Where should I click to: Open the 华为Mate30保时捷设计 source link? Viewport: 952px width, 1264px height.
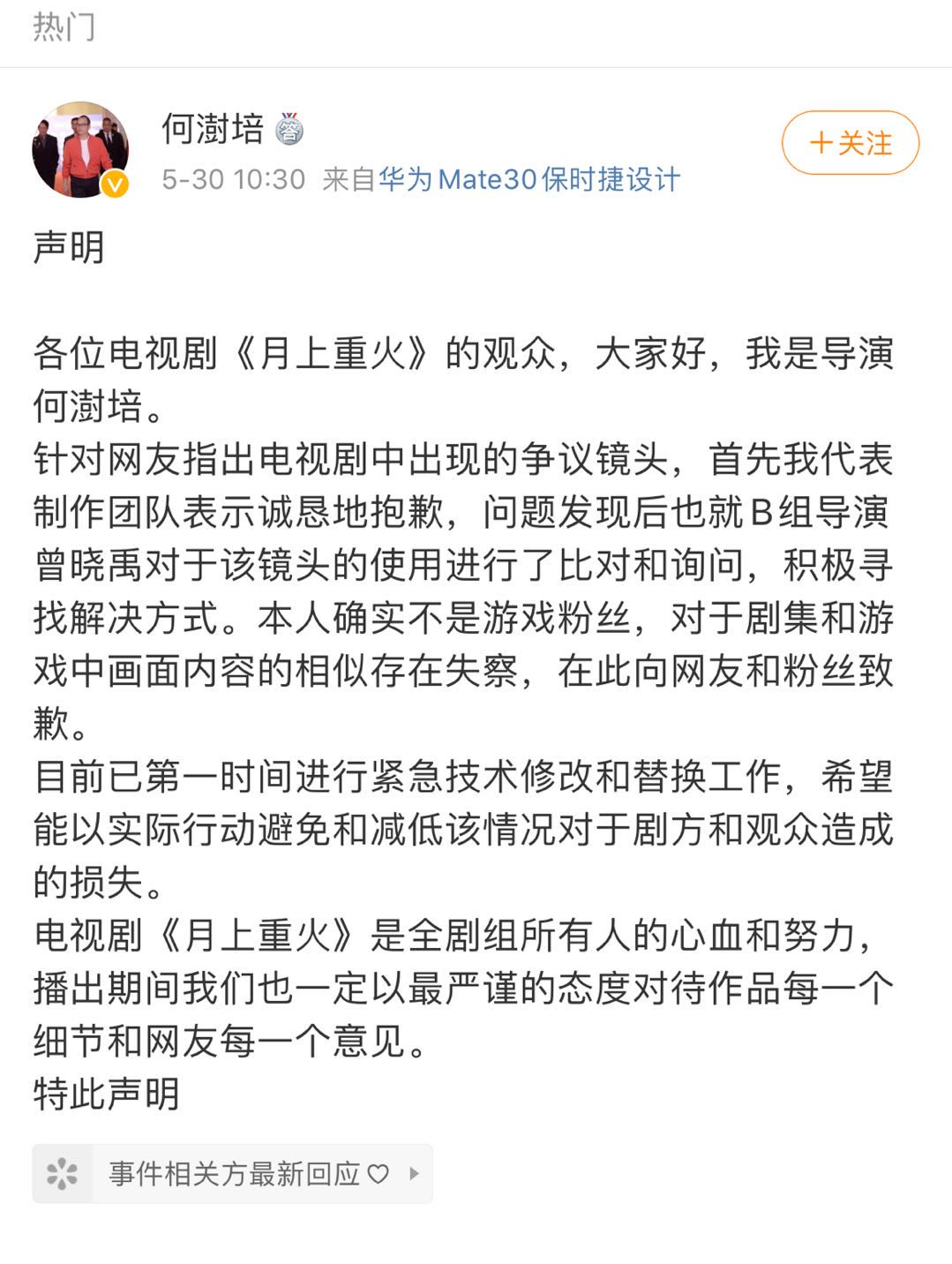point(529,179)
